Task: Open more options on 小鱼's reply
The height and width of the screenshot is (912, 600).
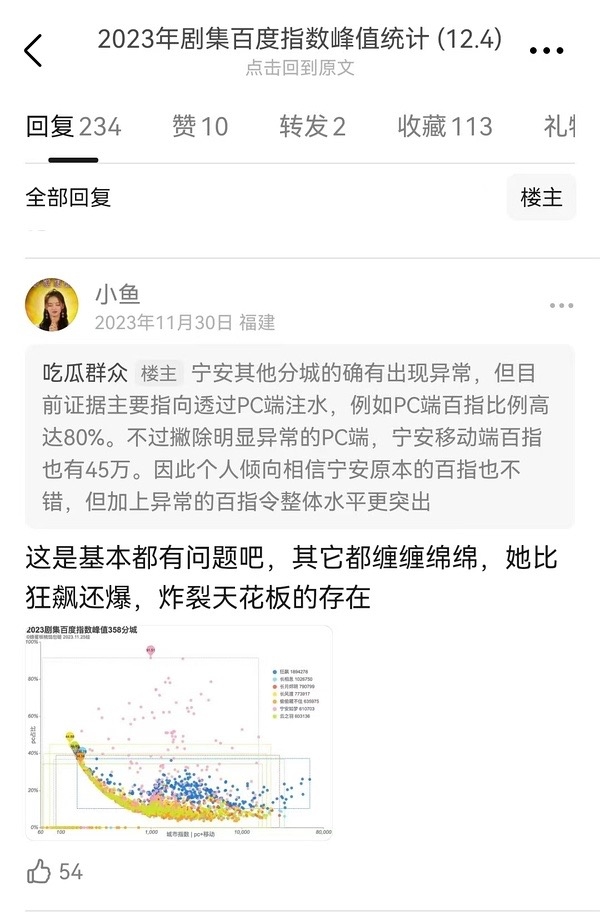Action: tap(561, 305)
